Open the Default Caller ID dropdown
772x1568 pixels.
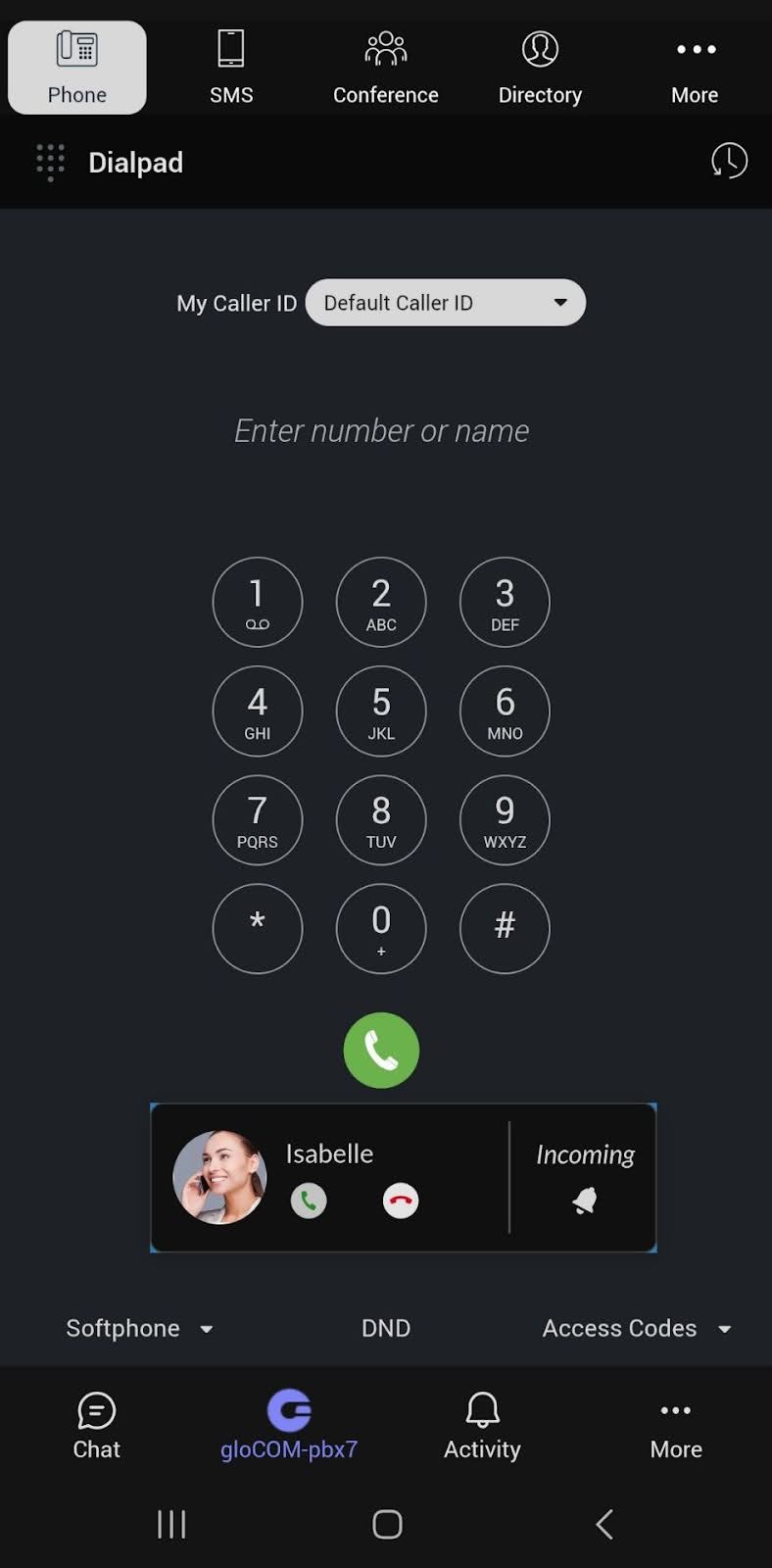click(446, 302)
